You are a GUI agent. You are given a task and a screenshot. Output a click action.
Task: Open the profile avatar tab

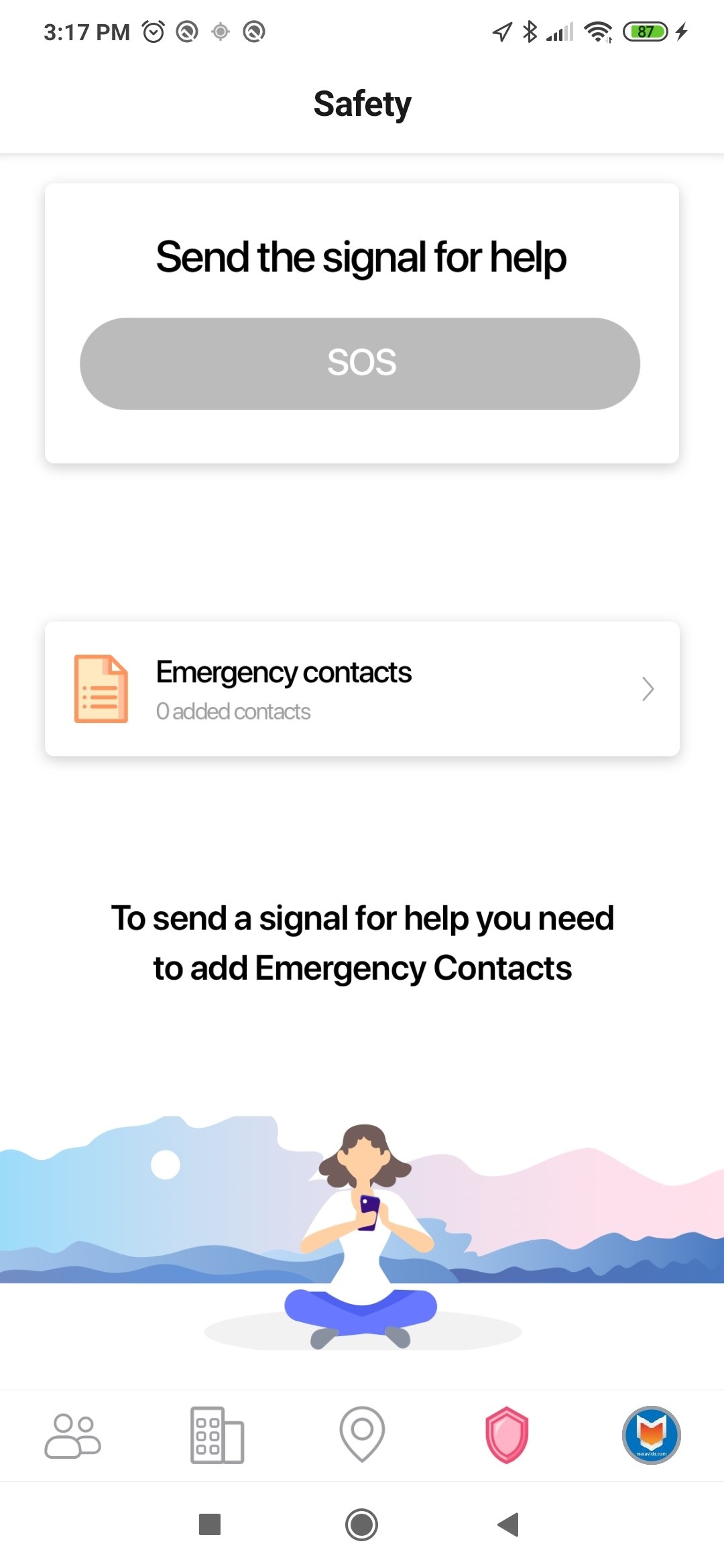[x=651, y=1435]
